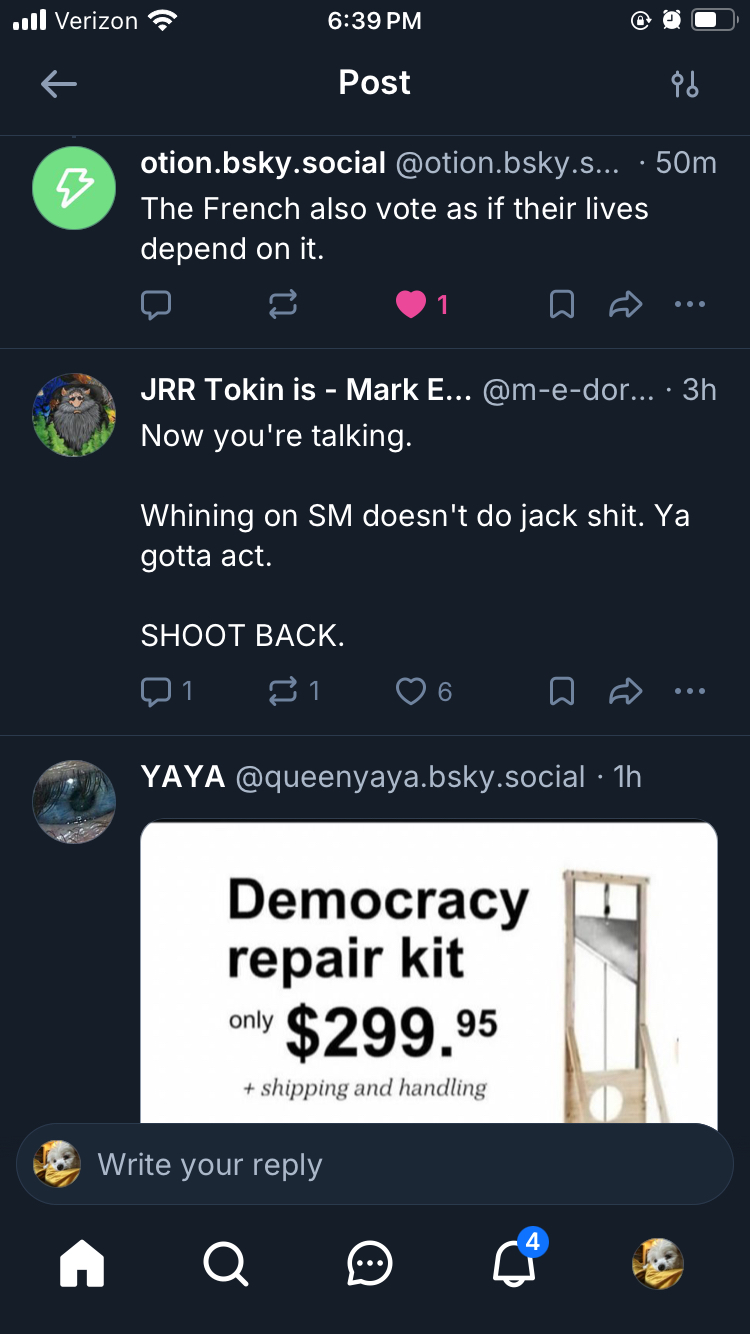This screenshot has width=750, height=1334.
Task: Repost otion.bsky.social's post
Action: [x=283, y=304]
